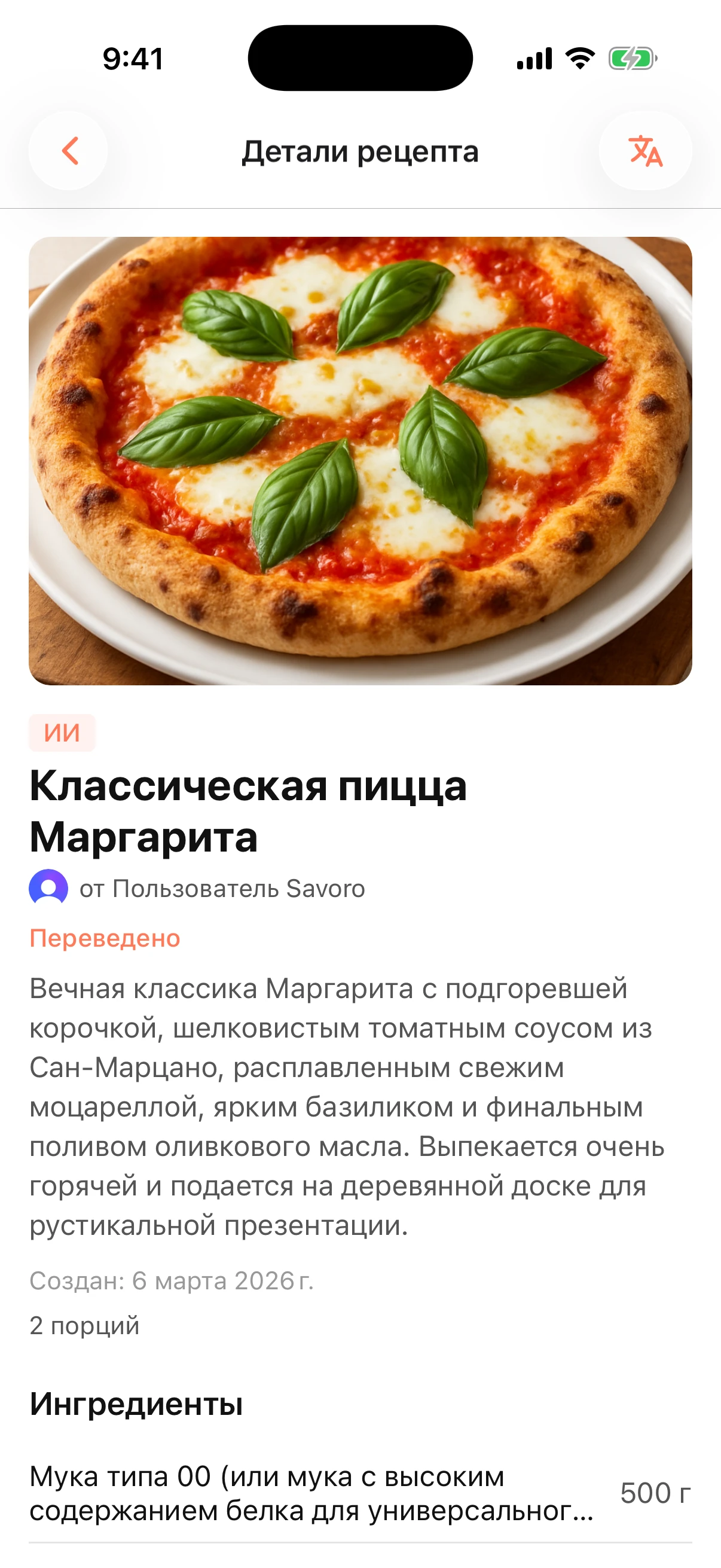721x1568 pixels.
Task: Tap the battery charging icon
Action: pos(631,57)
